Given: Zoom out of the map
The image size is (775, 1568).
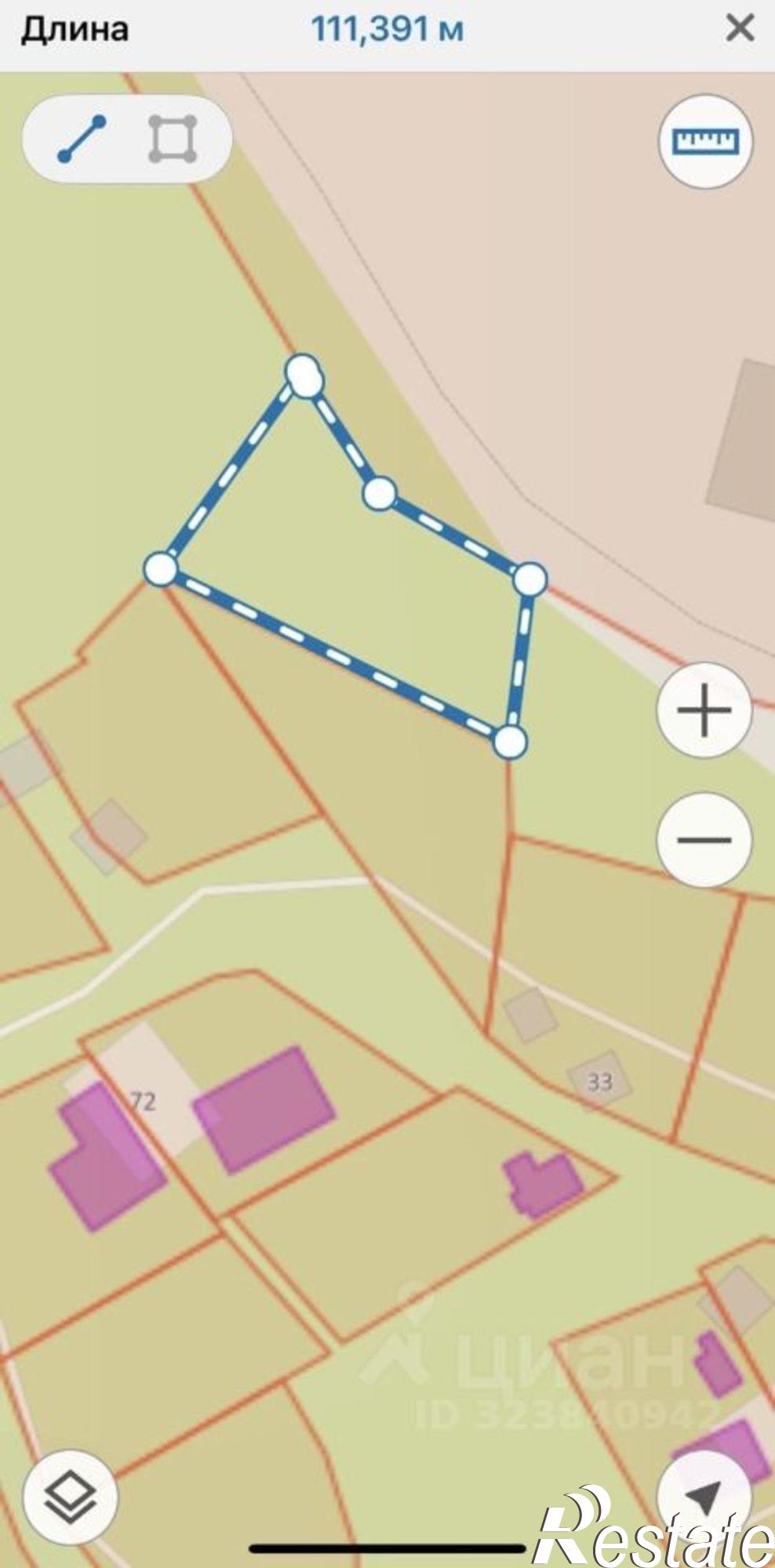Looking at the screenshot, I should click(x=704, y=840).
